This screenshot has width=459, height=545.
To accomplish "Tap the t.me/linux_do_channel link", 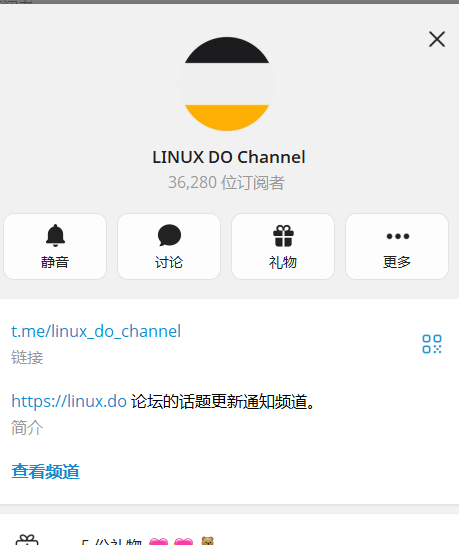I will pos(96,331).
